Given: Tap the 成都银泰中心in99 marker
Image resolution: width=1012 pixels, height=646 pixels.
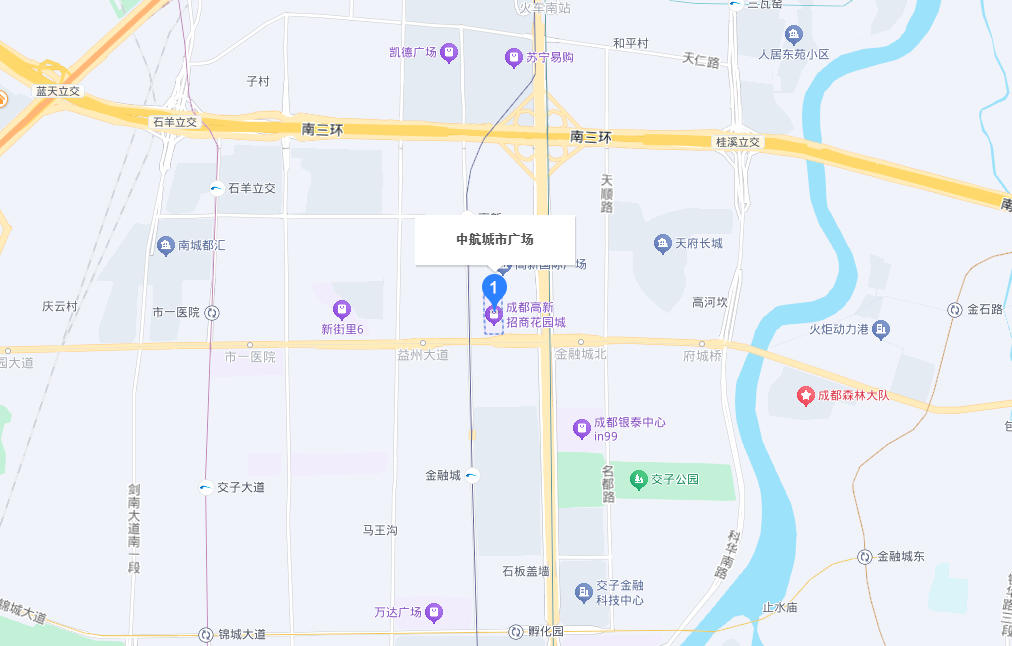Looking at the screenshot, I should (x=581, y=429).
